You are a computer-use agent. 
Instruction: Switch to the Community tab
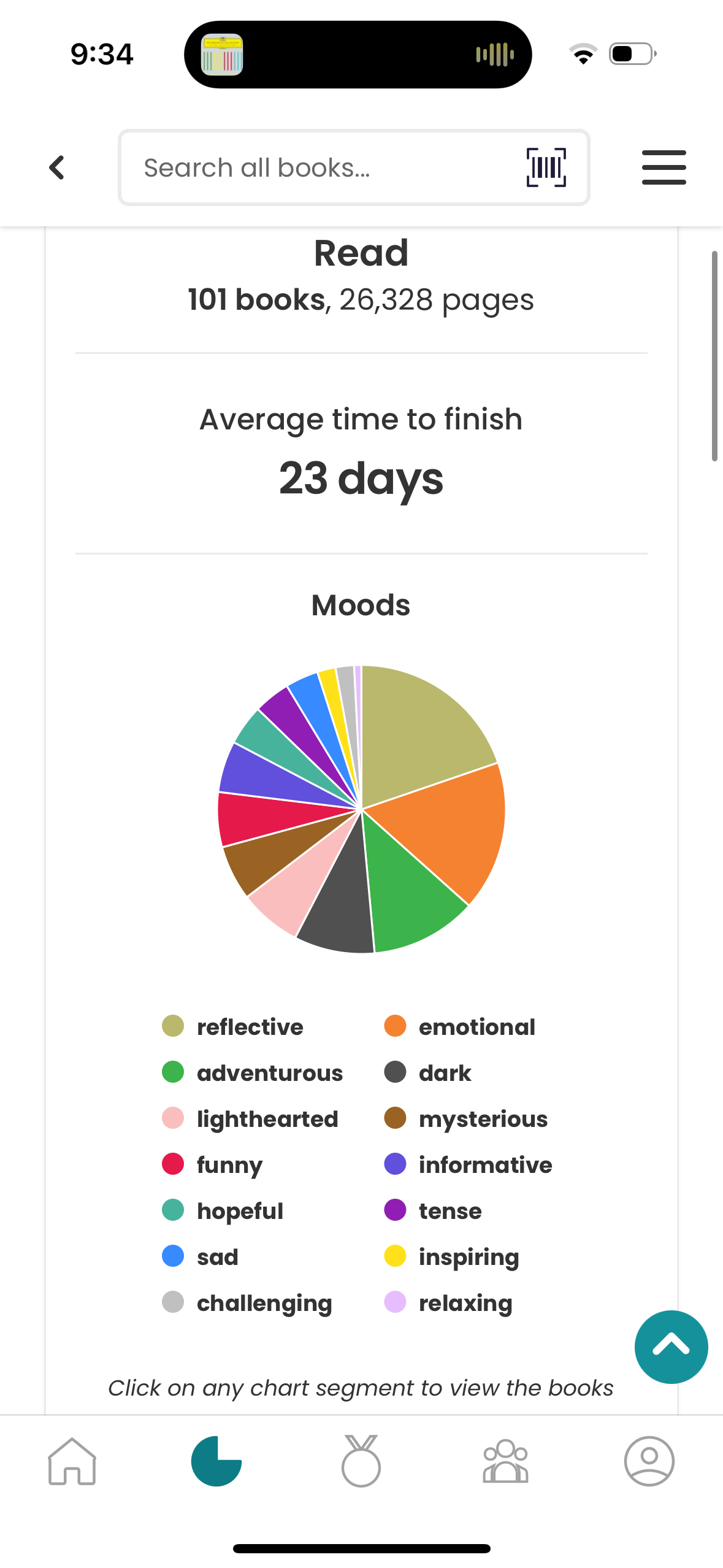(x=505, y=1461)
